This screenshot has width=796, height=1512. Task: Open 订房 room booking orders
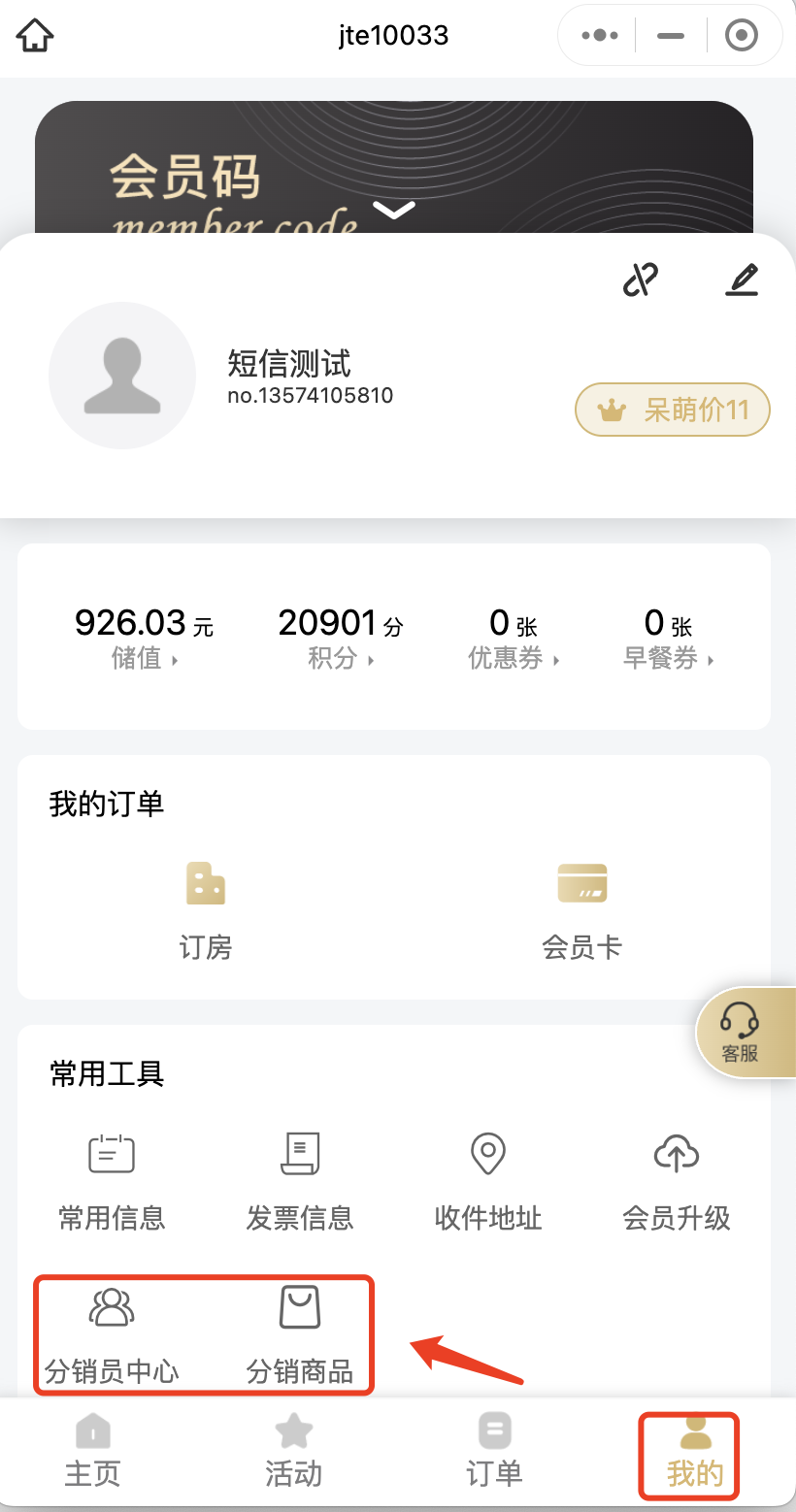pyautogui.click(x=206, y=910)
